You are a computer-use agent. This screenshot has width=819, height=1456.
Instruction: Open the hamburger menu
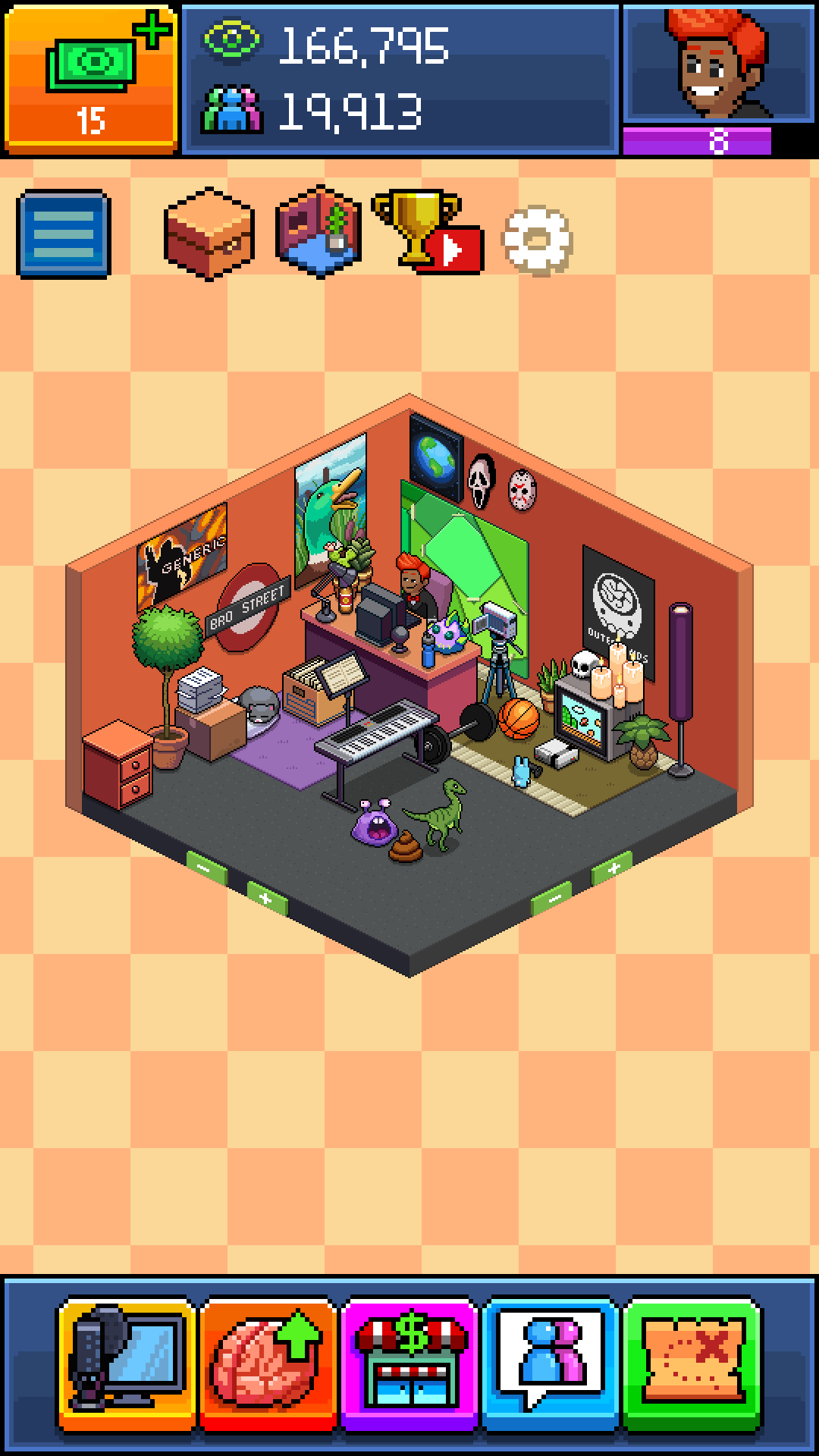[64, 234]
